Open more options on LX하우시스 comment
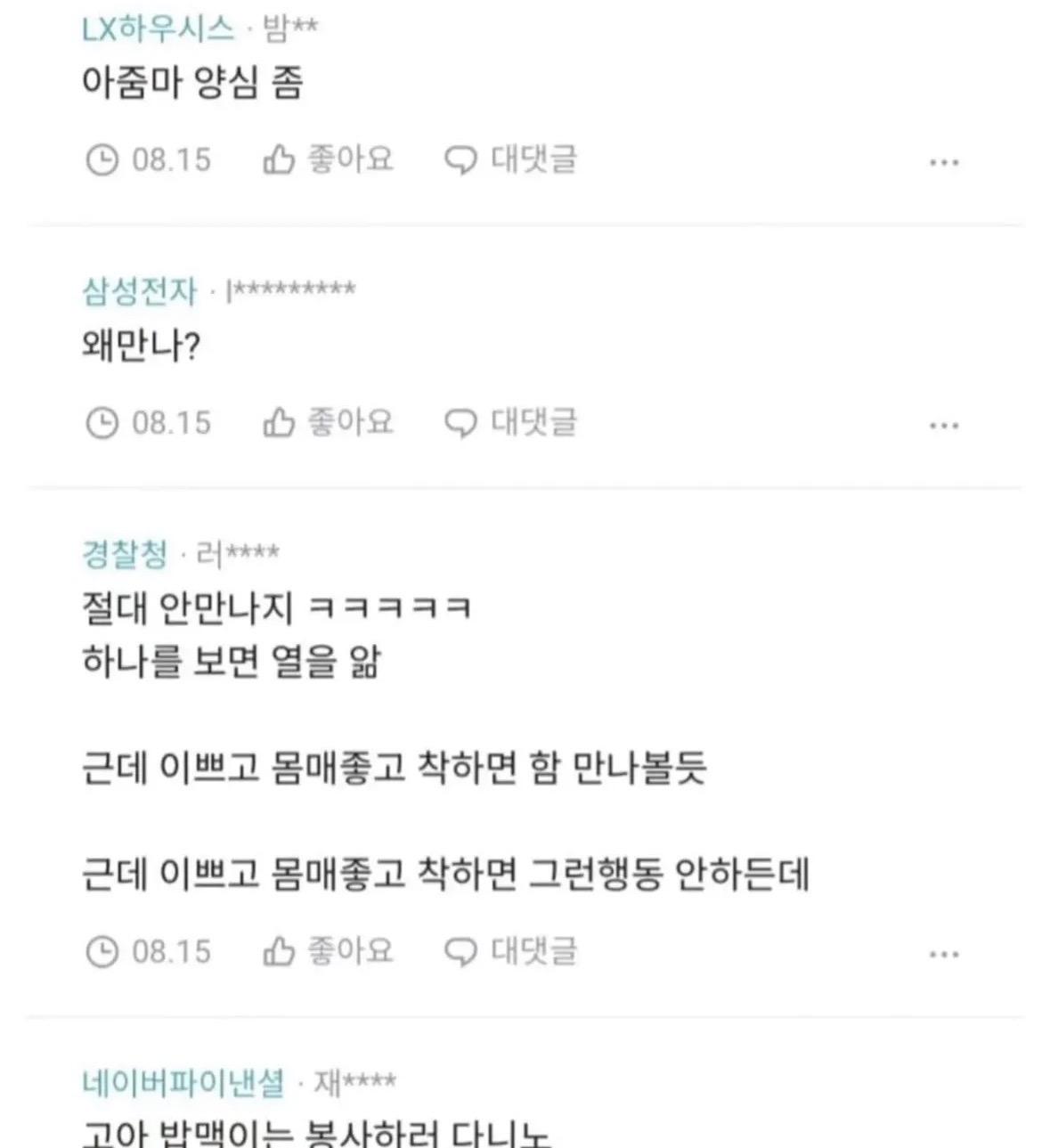The width and height of the screenshot is (1050, 1148). 943,163
